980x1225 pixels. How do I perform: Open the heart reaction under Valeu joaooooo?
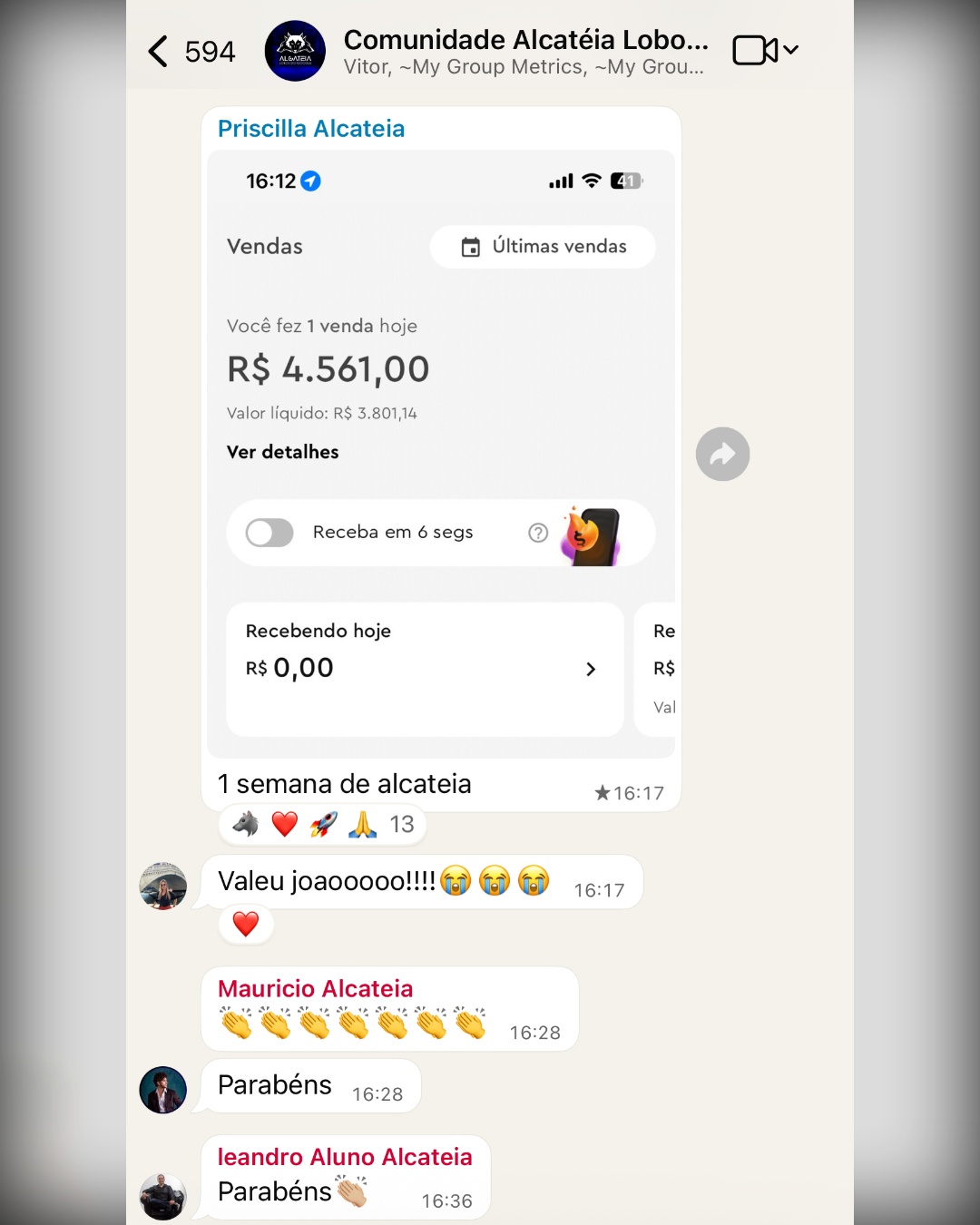coord(246,924)
